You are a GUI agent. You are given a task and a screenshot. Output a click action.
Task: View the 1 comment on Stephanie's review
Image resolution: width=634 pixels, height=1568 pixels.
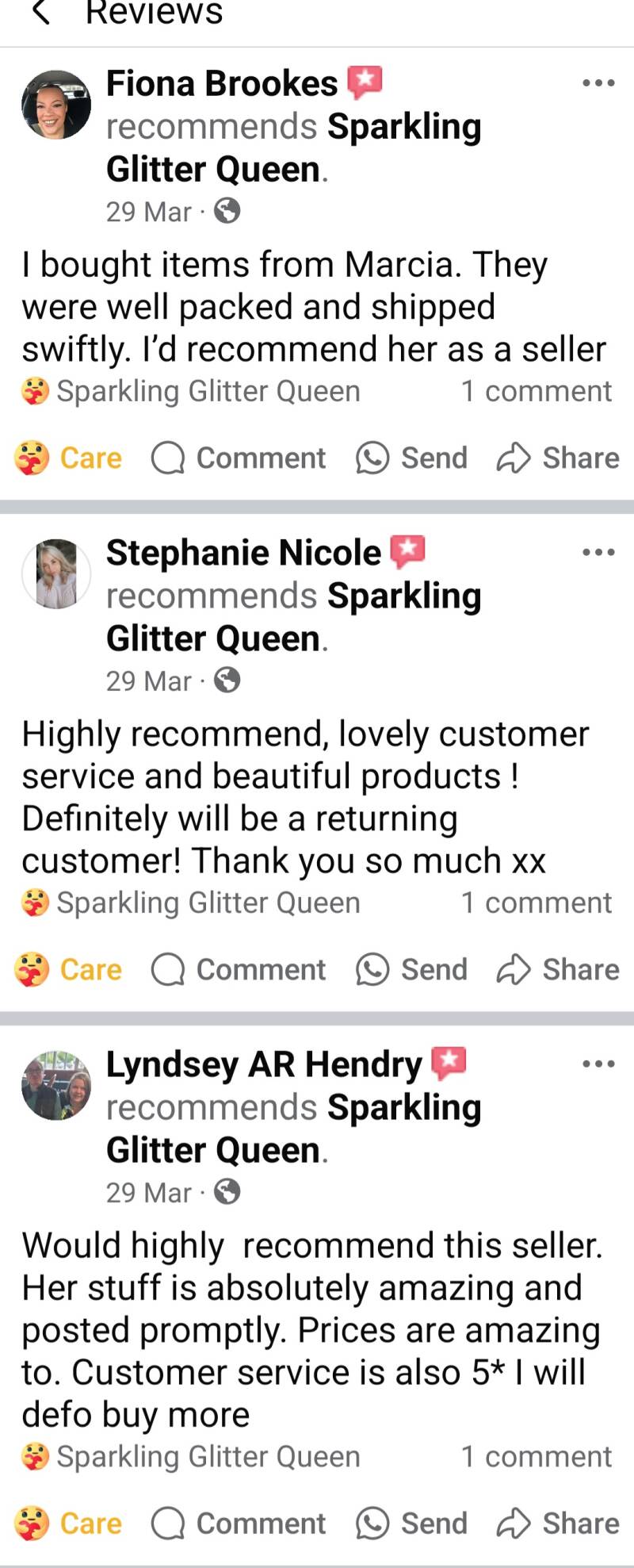(x=537, y=903)
